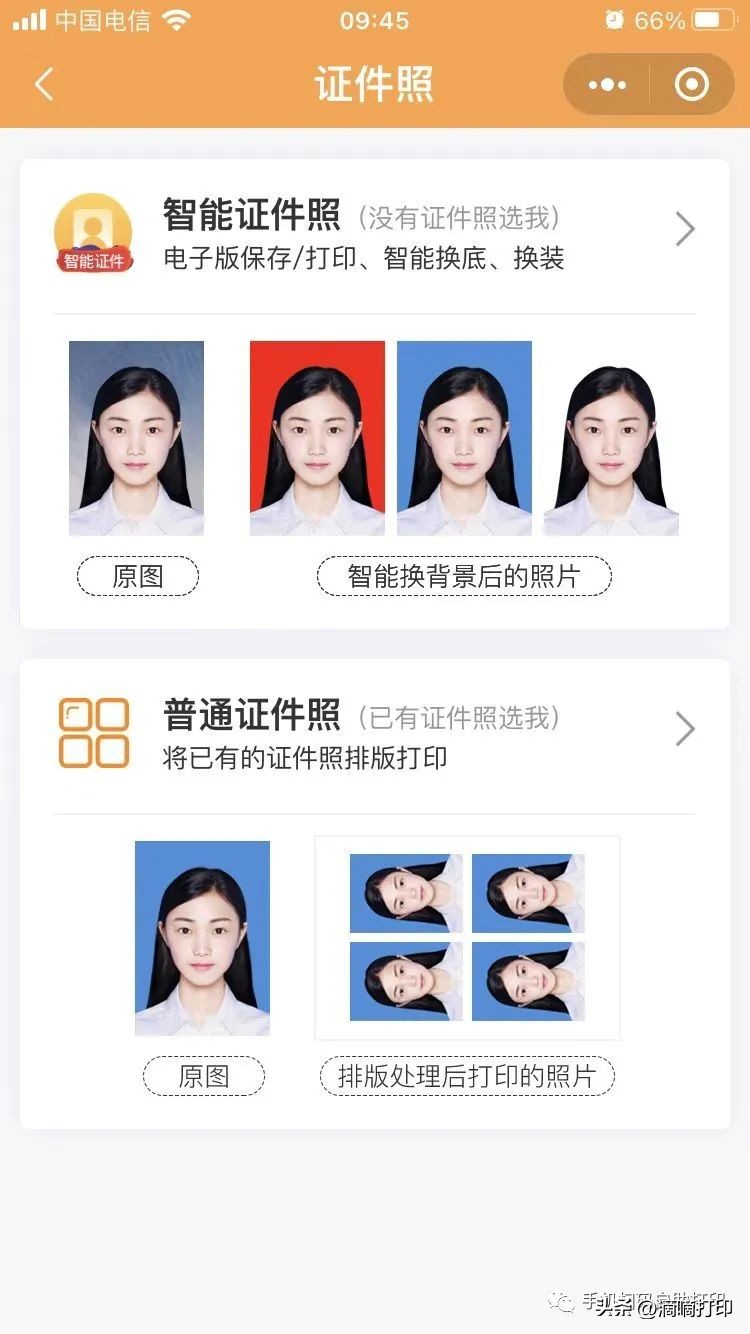The height and width of the screenshot is (1334, 750).
Task: Expand the 普通证件照 section via right chevron
Action: 685,729
